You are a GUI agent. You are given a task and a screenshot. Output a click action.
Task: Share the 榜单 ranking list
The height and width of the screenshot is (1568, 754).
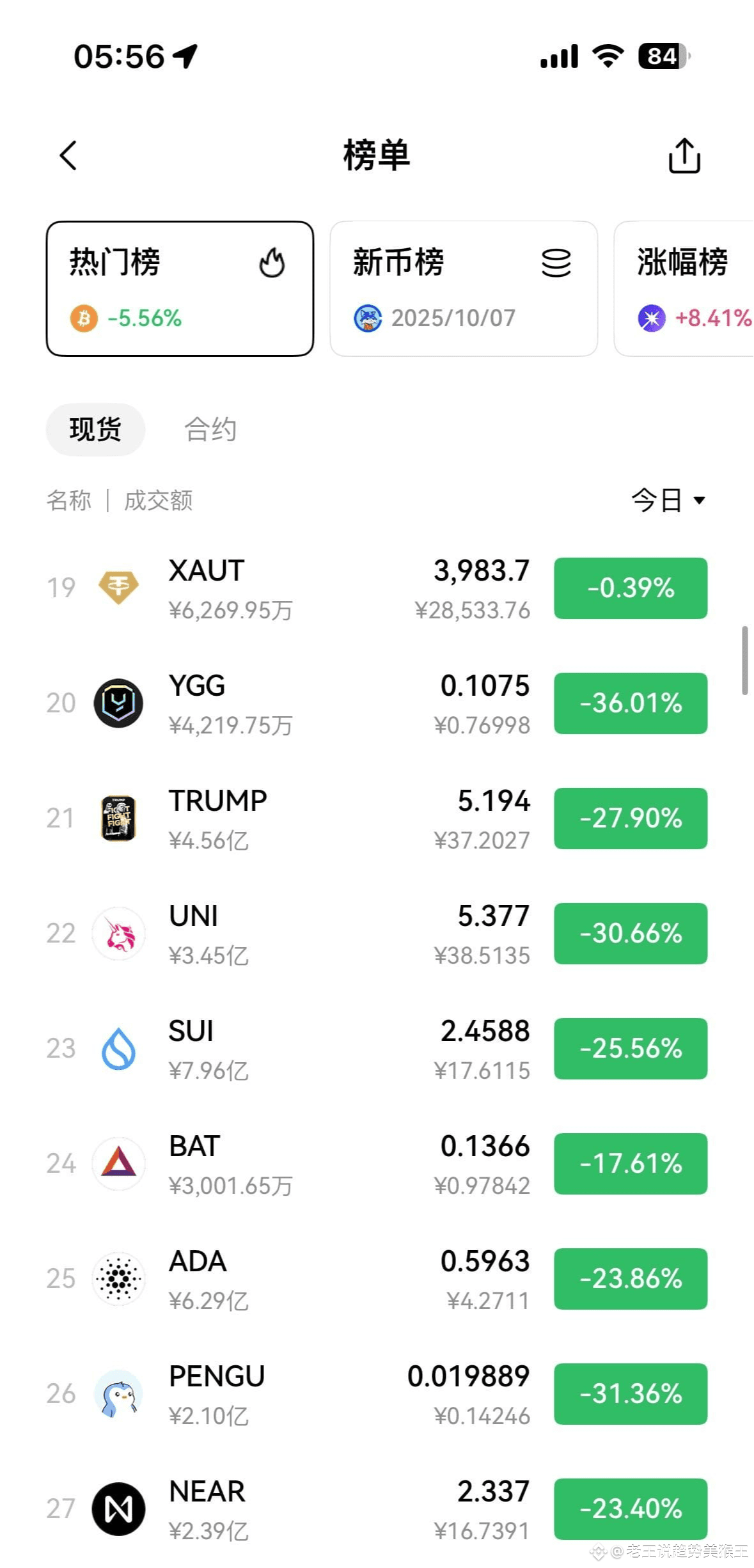tap(684, 155)
